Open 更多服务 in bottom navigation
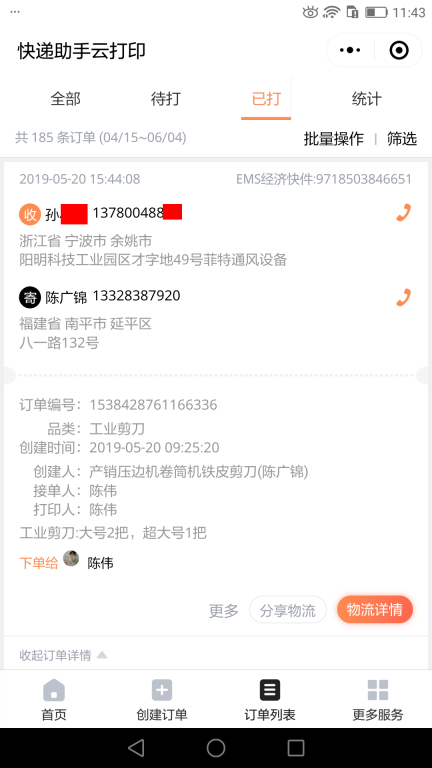Viewport: 432px width, 768px height. pyautogui.click(x=378, y=700)
